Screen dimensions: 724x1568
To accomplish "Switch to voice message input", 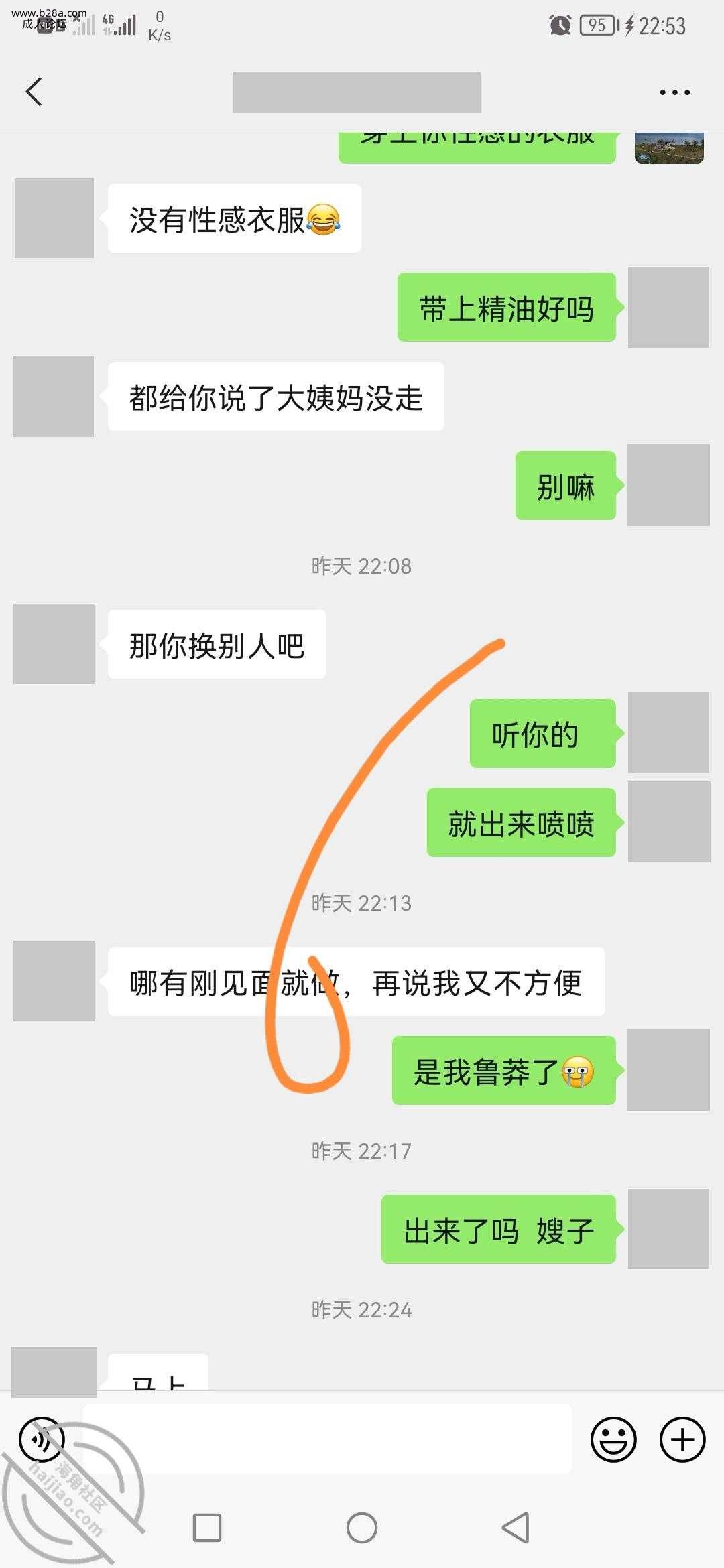I will [42, 1439].
